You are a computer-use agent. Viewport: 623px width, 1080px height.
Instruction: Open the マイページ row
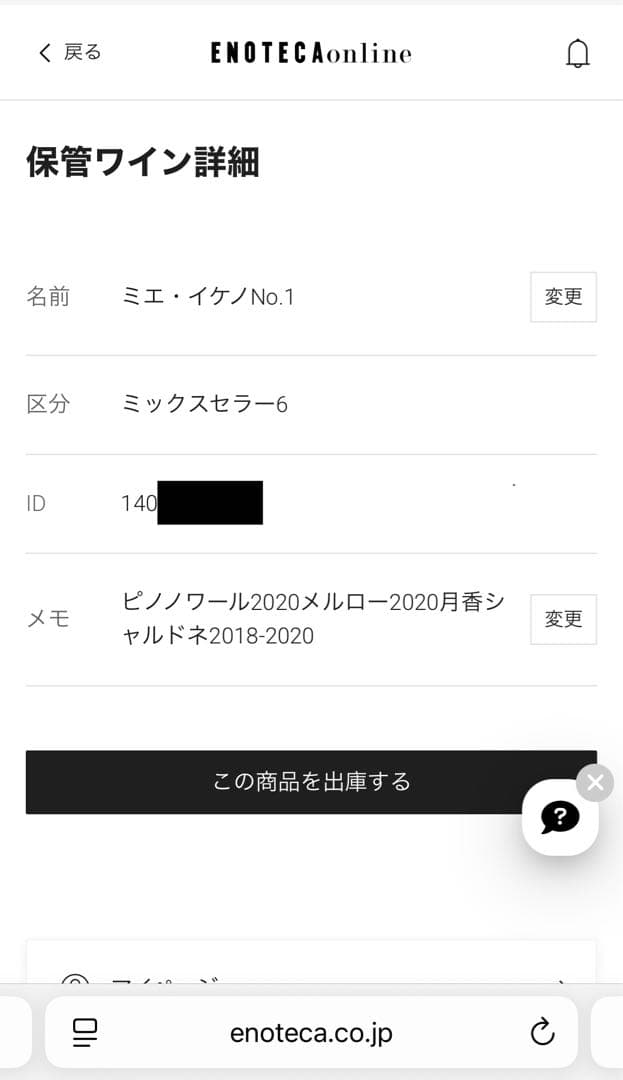(x=311, y=974)
